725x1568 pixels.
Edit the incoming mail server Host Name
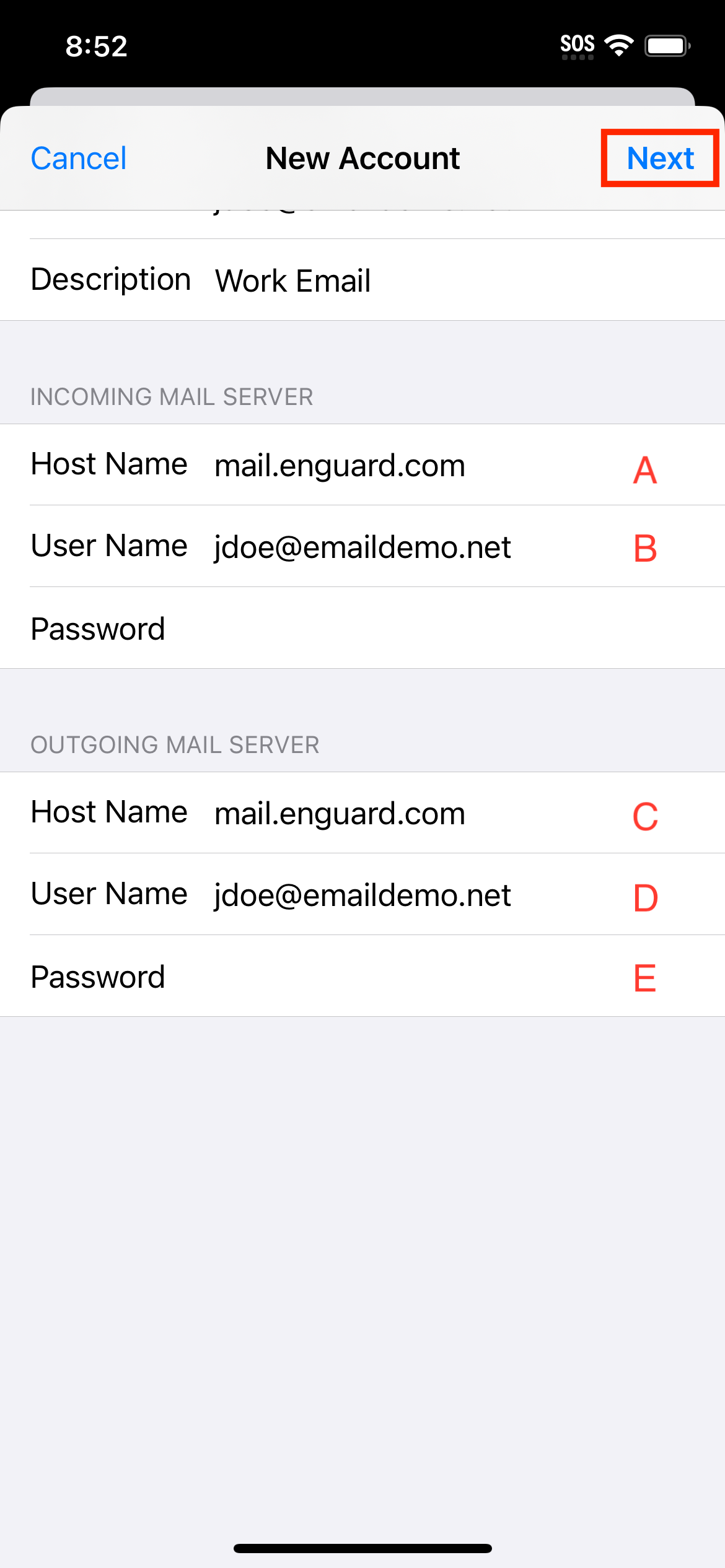[362, 464]
